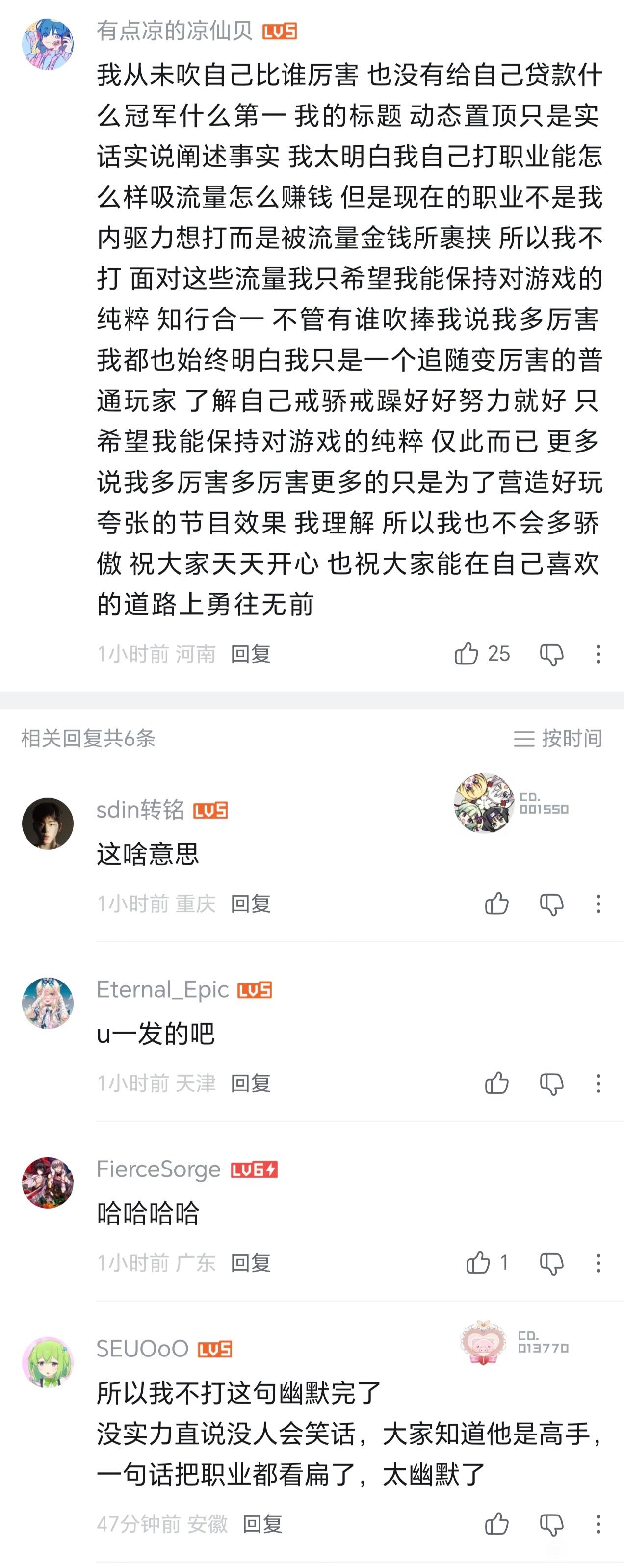The image size is (624, 1568).
Task: Open more options for sdin转铭's reply
Action: 598,904
